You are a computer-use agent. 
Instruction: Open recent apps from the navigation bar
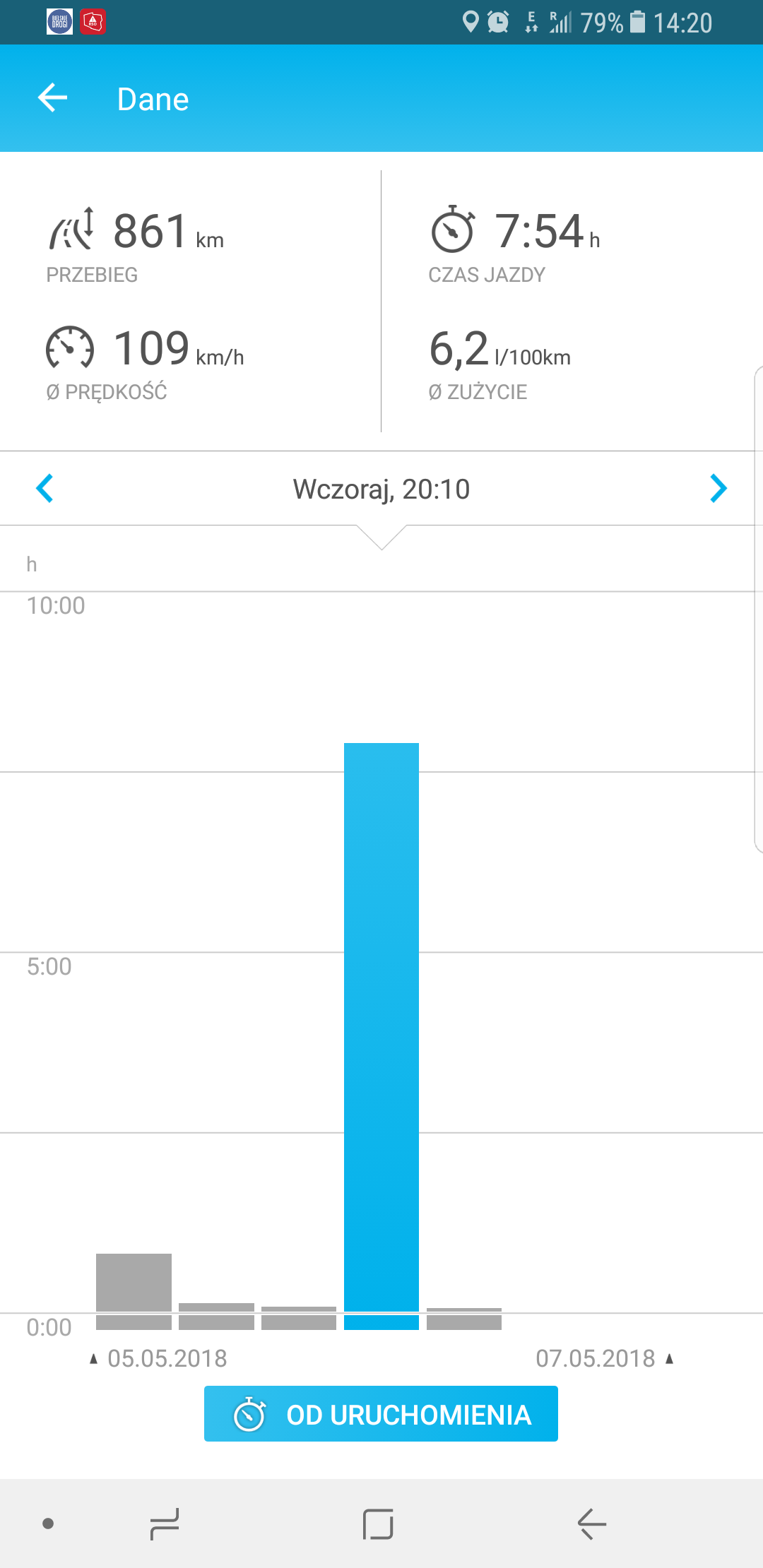tap(165, 1524)
